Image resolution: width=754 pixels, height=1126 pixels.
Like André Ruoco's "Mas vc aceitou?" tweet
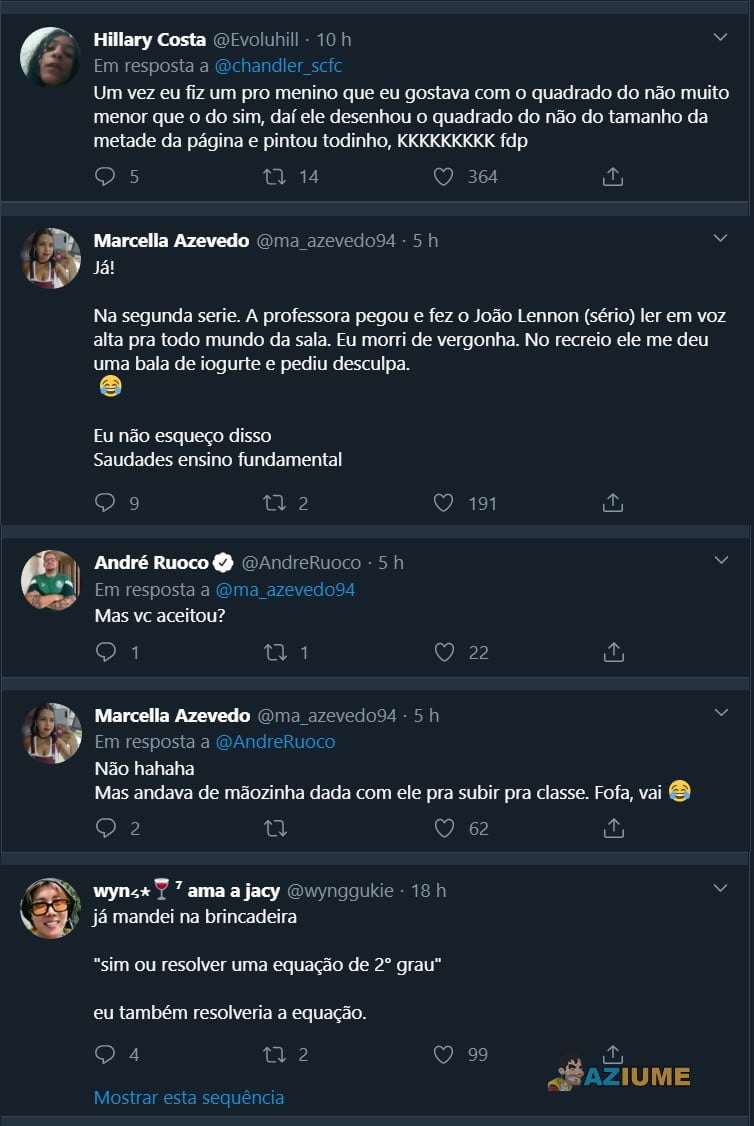click(443, 652)
